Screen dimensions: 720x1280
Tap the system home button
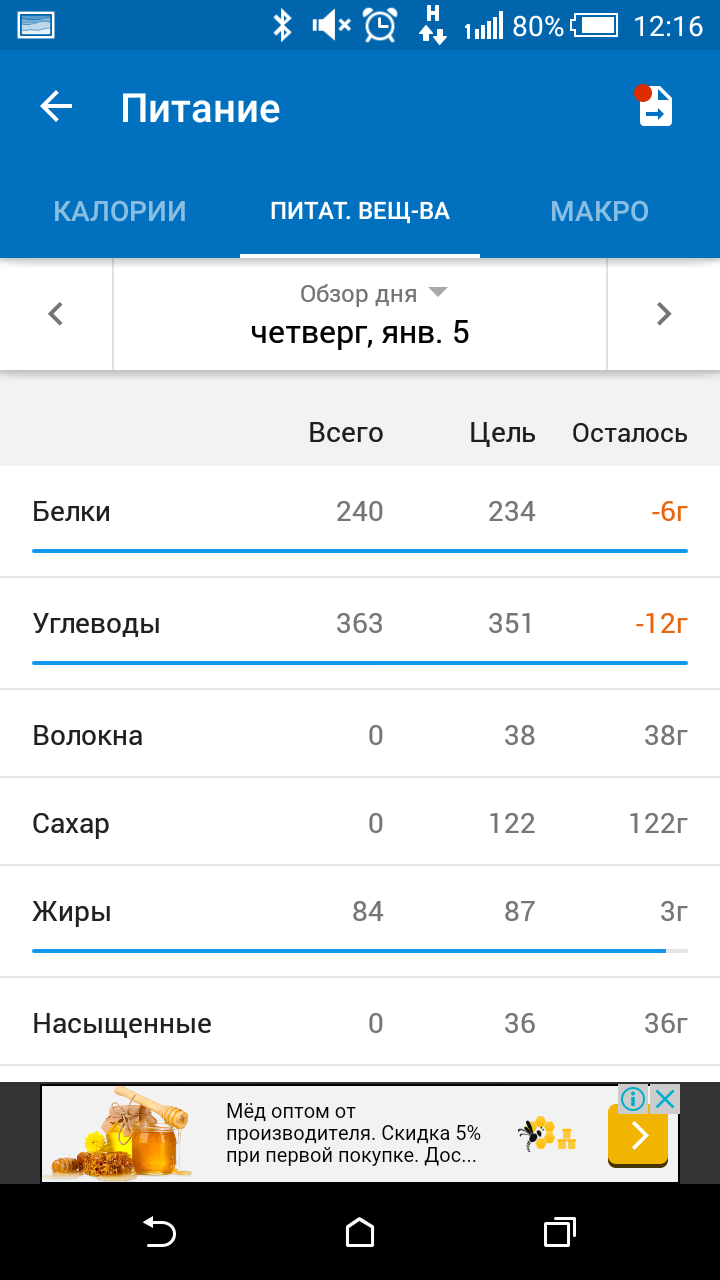(360, 1233)
